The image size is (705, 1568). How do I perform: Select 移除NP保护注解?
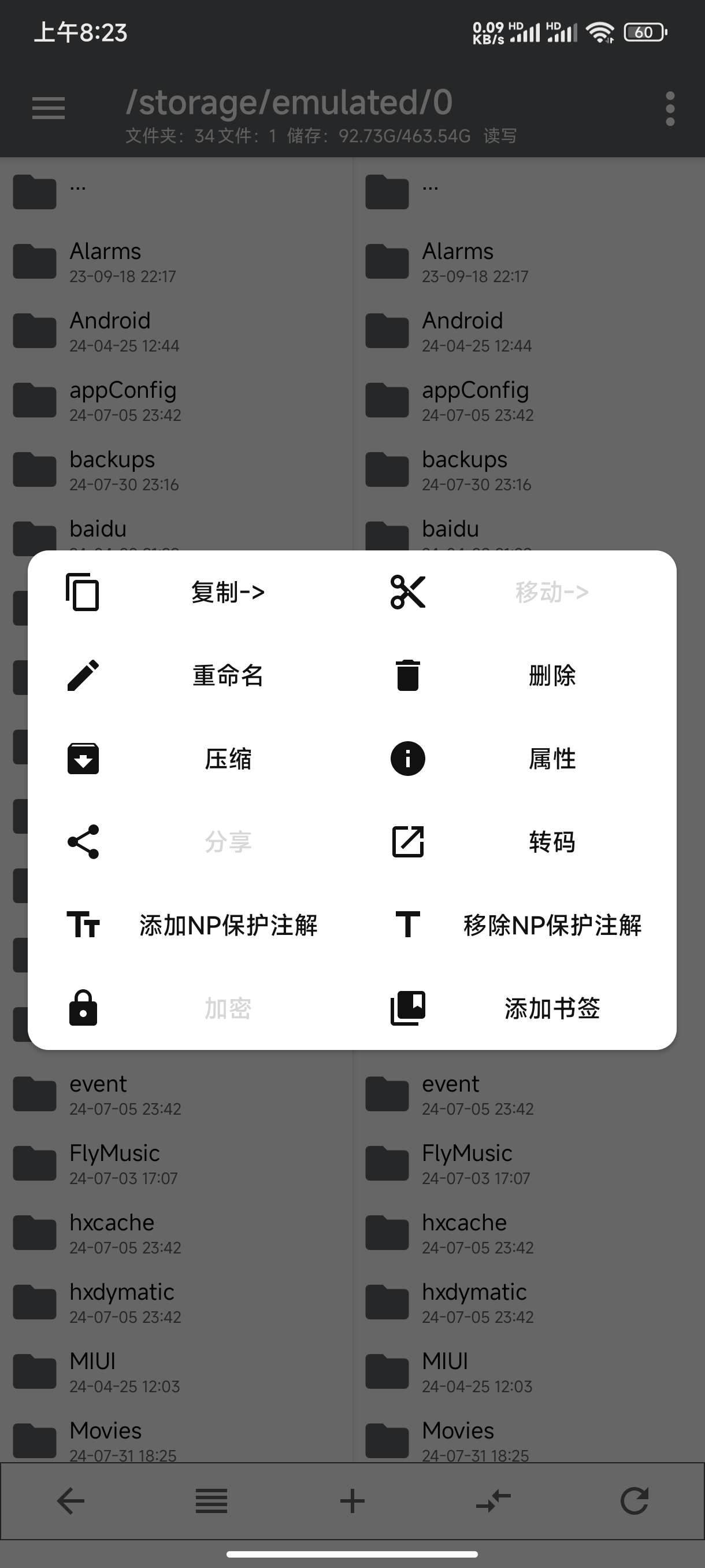(x=551, y=925)
